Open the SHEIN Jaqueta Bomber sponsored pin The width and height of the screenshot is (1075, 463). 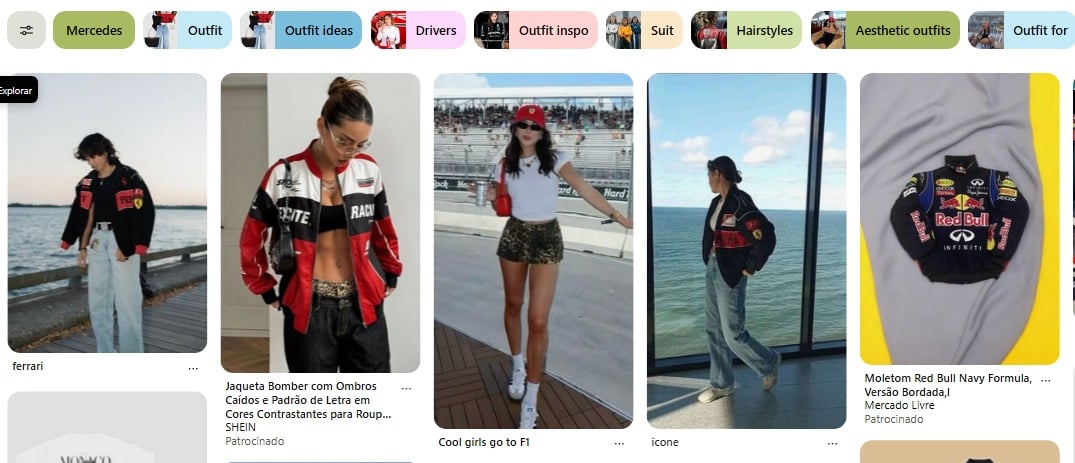coord(320,222)
